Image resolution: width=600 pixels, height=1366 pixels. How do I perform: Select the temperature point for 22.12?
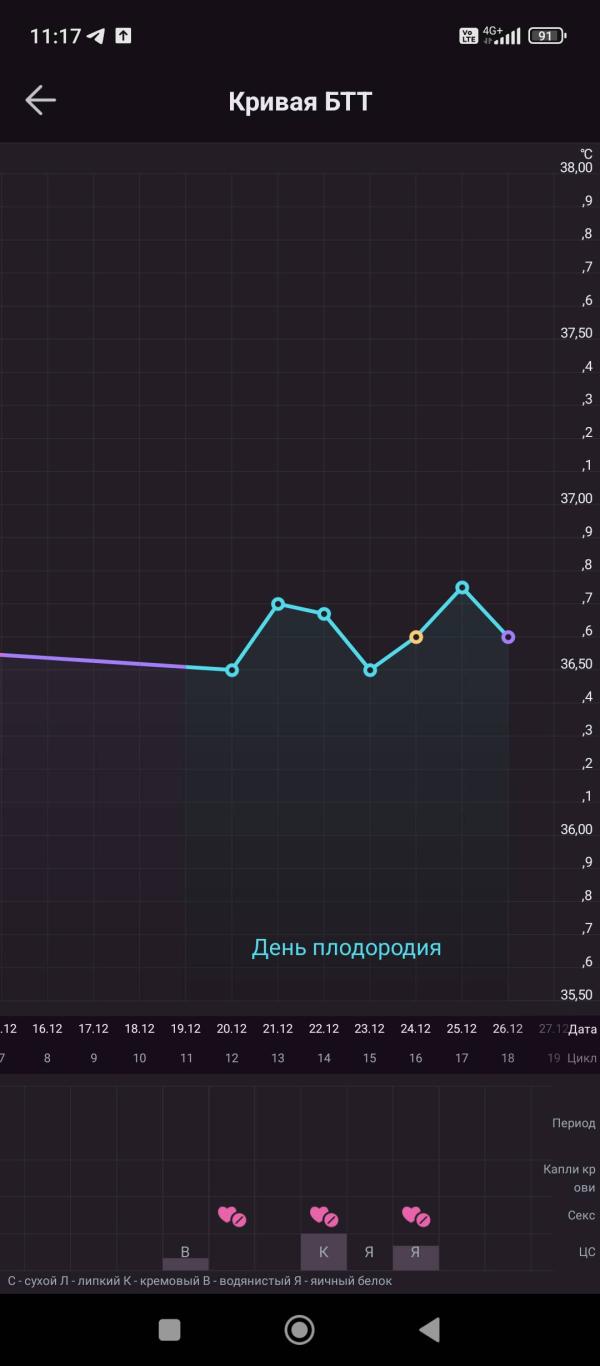pyautogui.click(x=324, y=614)
